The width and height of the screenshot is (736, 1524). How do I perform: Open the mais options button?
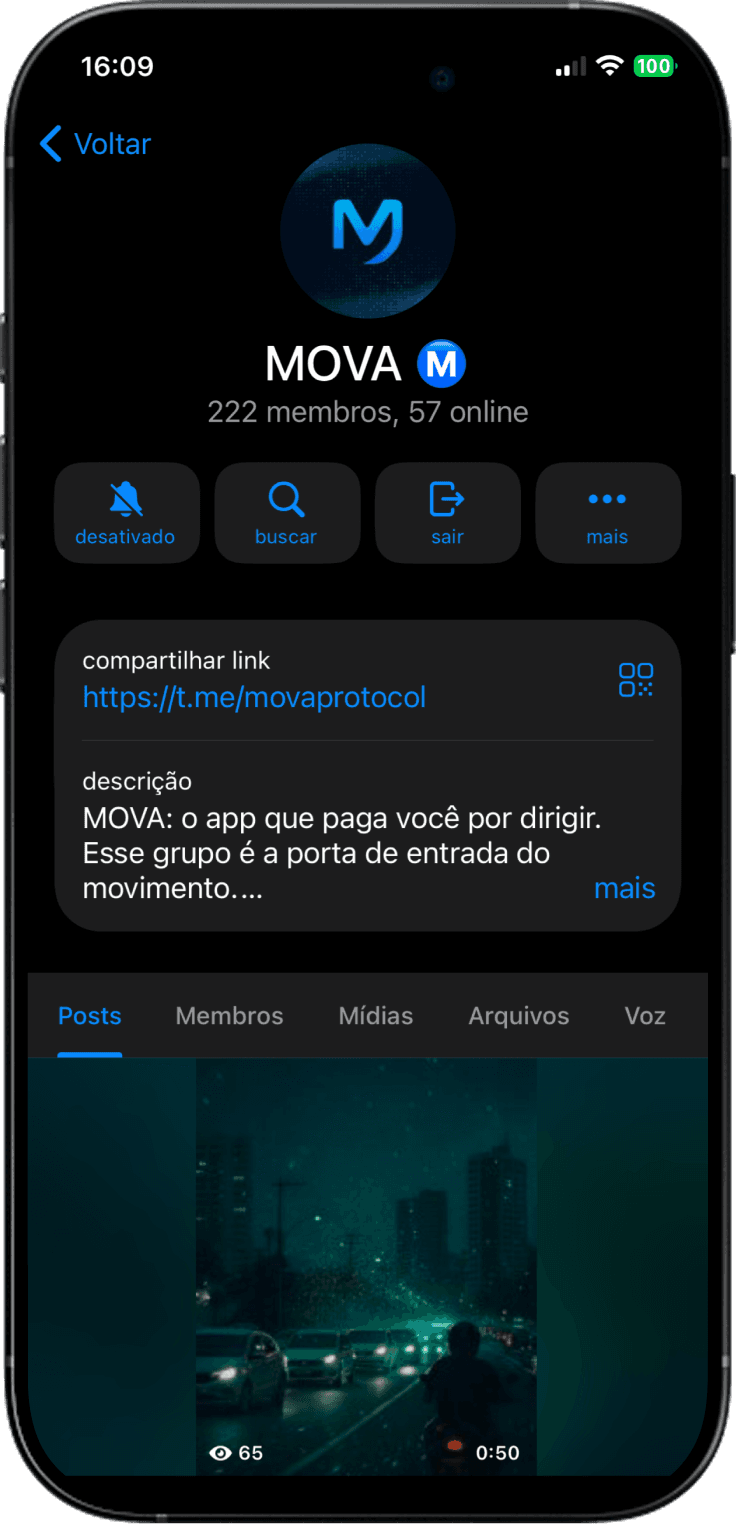[608, 513]
